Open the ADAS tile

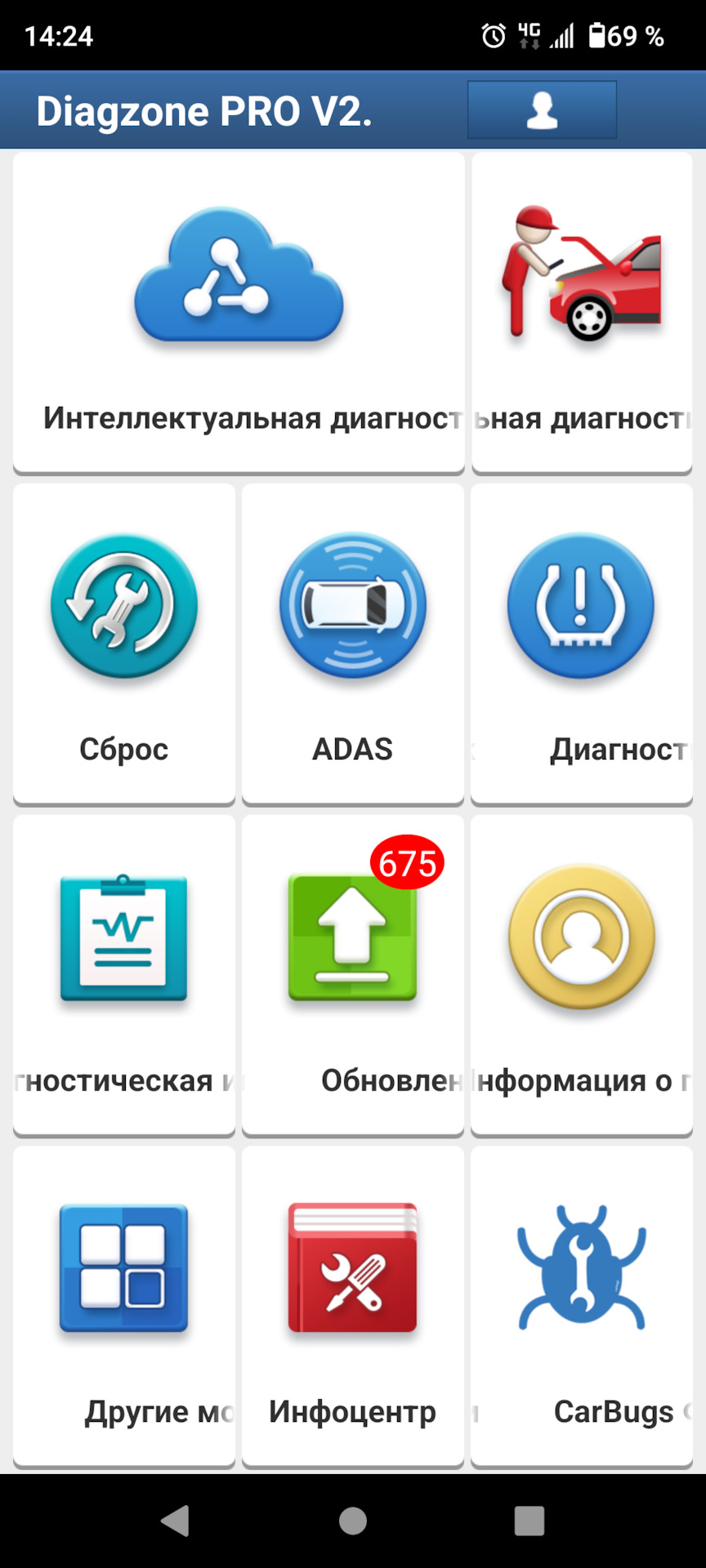point(353,644)
